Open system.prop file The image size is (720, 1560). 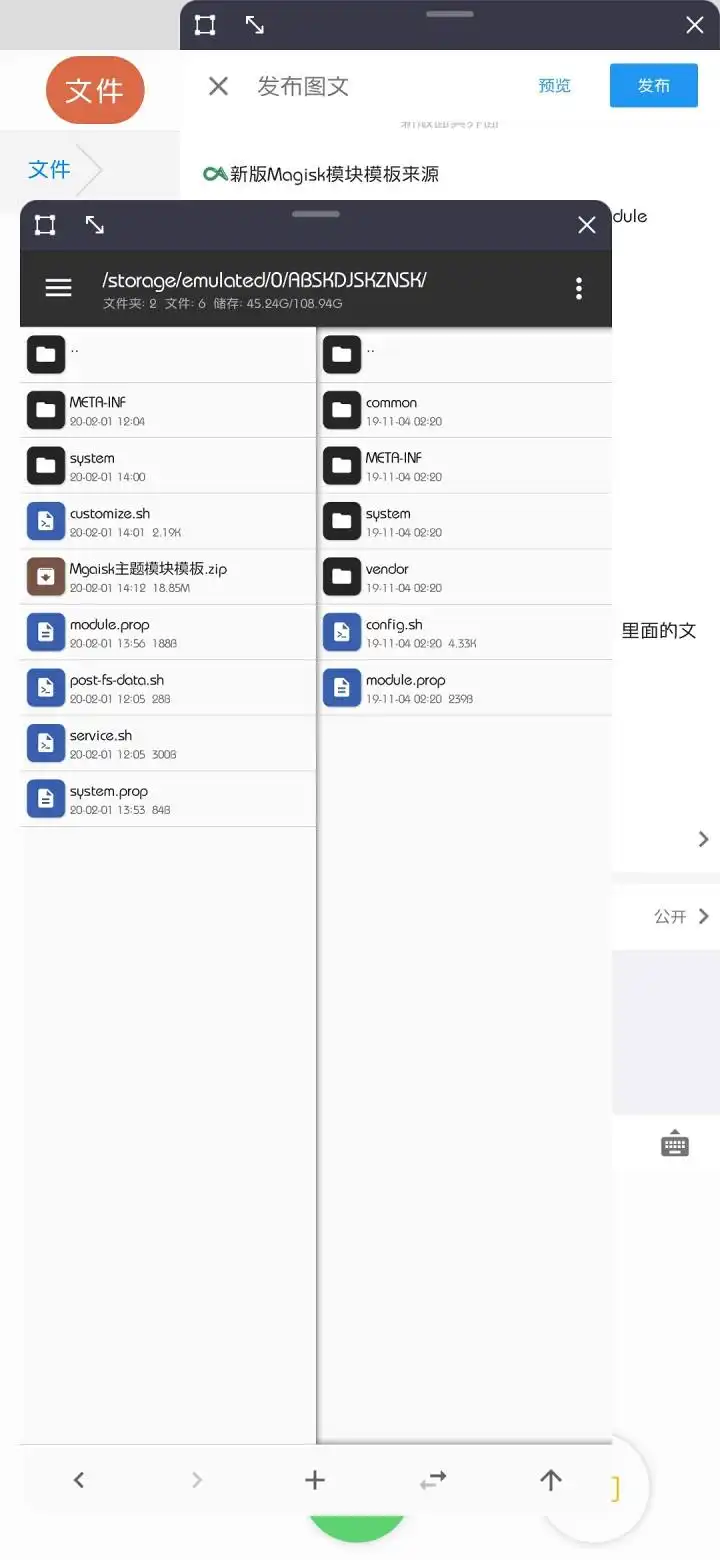pyautogui.click(x=168, y=799)
